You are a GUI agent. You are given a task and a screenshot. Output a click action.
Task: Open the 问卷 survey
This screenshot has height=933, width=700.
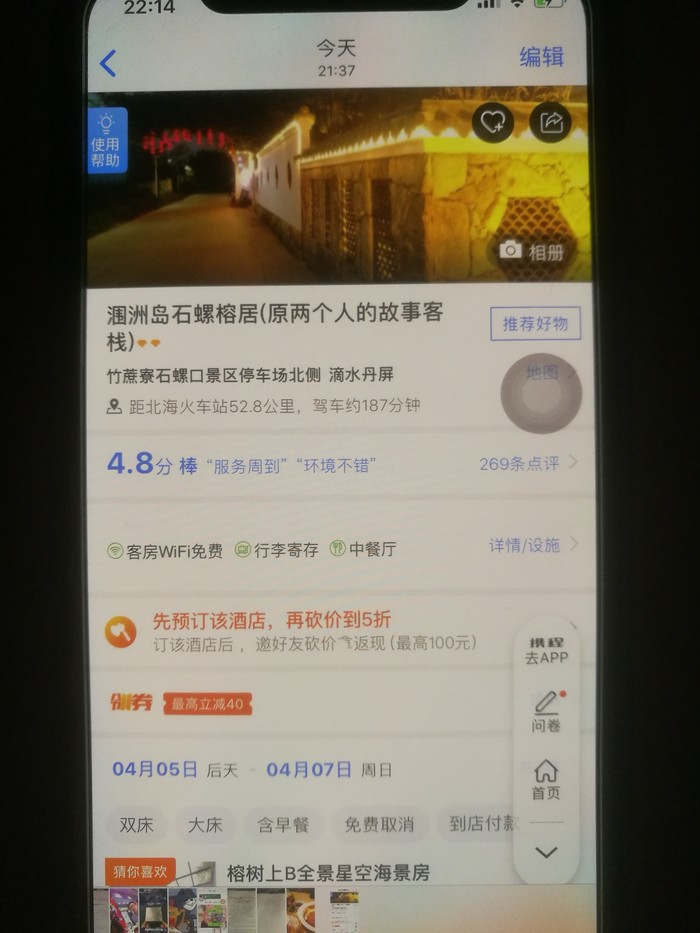click(546, 712)
